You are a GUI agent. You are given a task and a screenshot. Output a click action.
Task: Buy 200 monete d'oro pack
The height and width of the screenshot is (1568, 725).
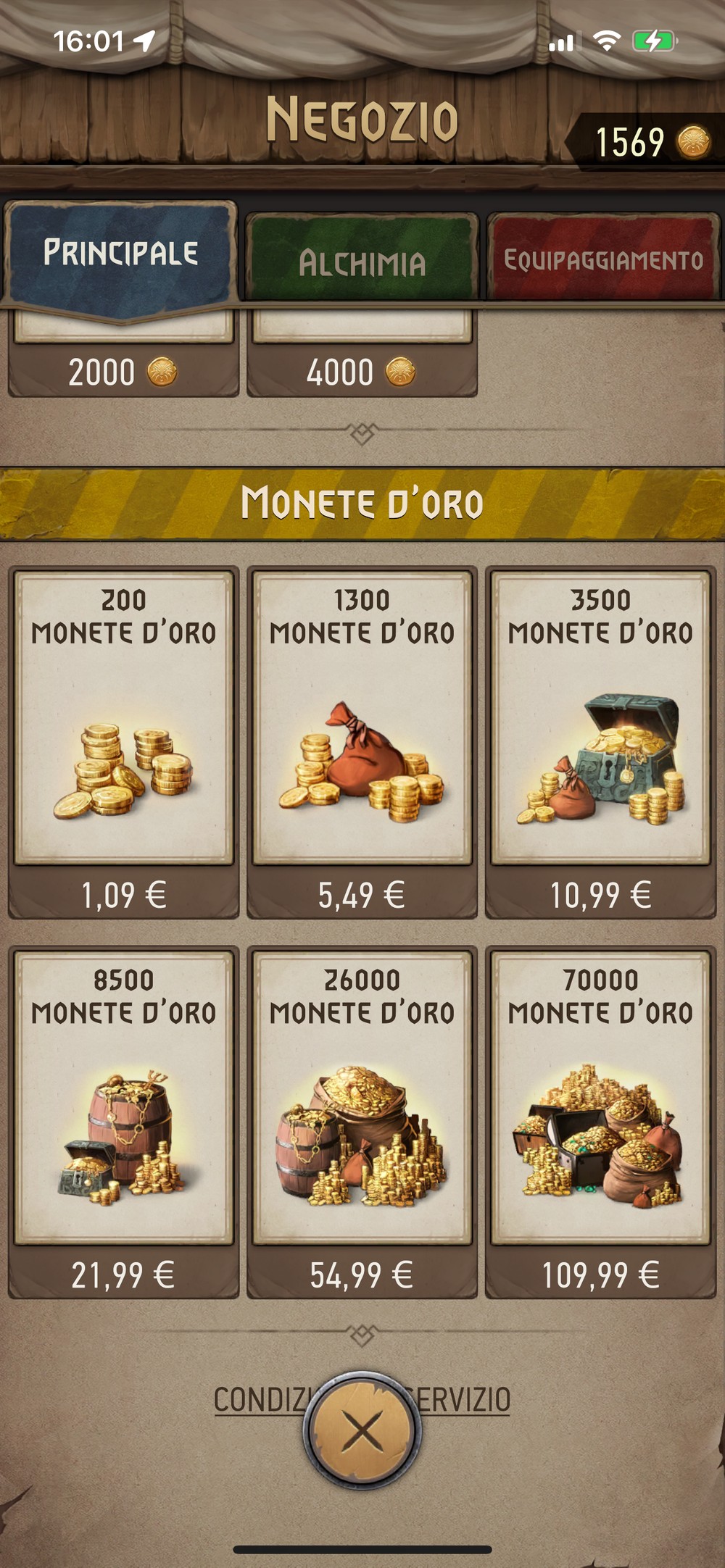coord(123,743)
